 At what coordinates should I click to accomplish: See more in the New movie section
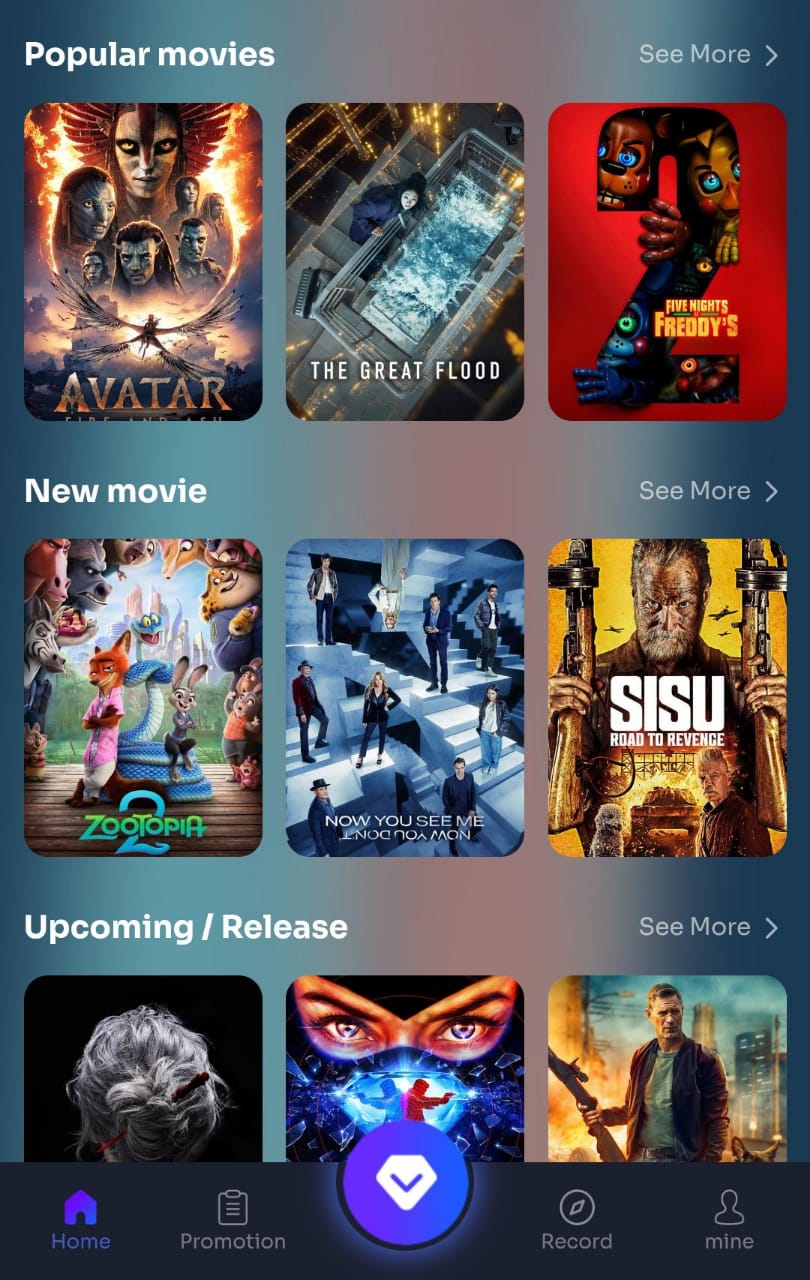(708, 491)
